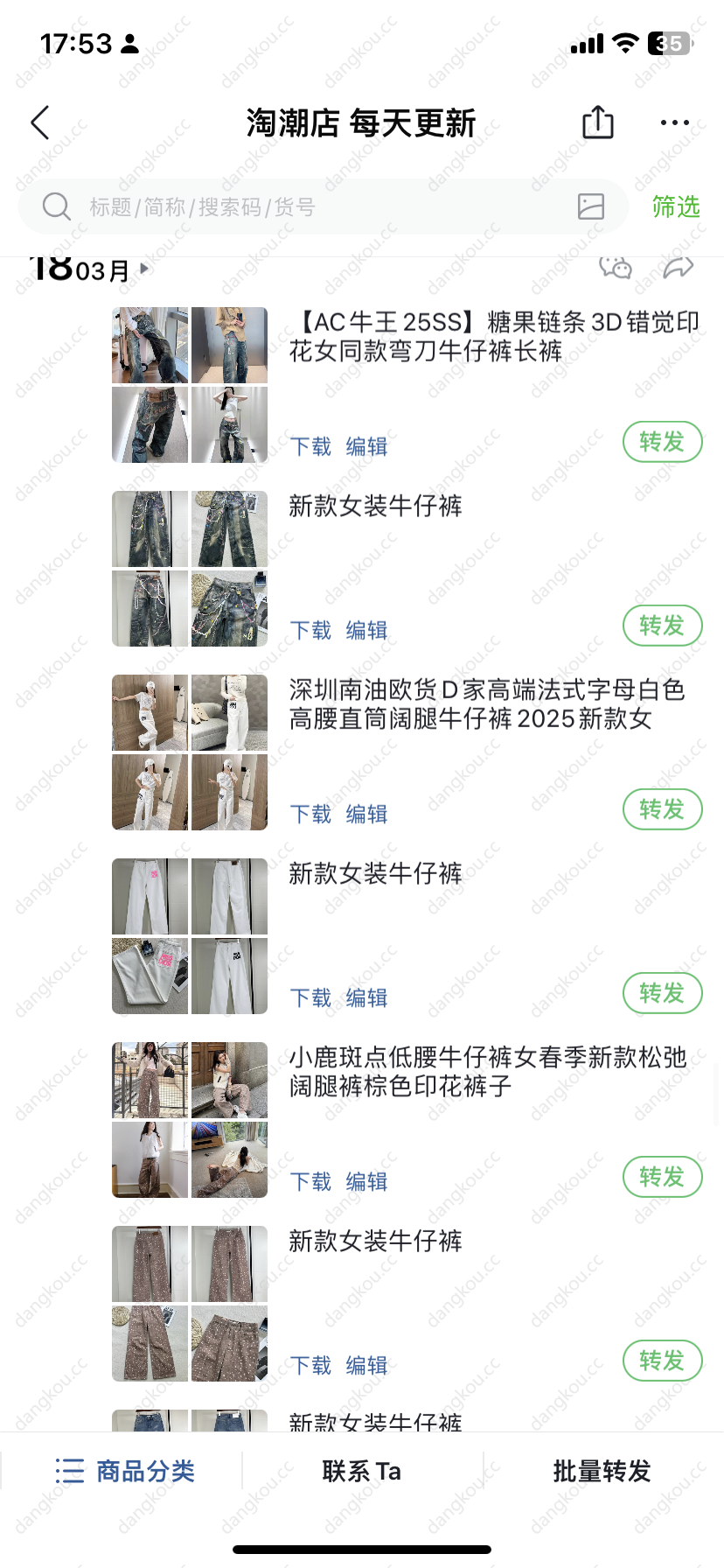The image size is (724, 1568).
Task: Tap 转发 for AC牛王 25SS jeans
Action: point(662,442)
